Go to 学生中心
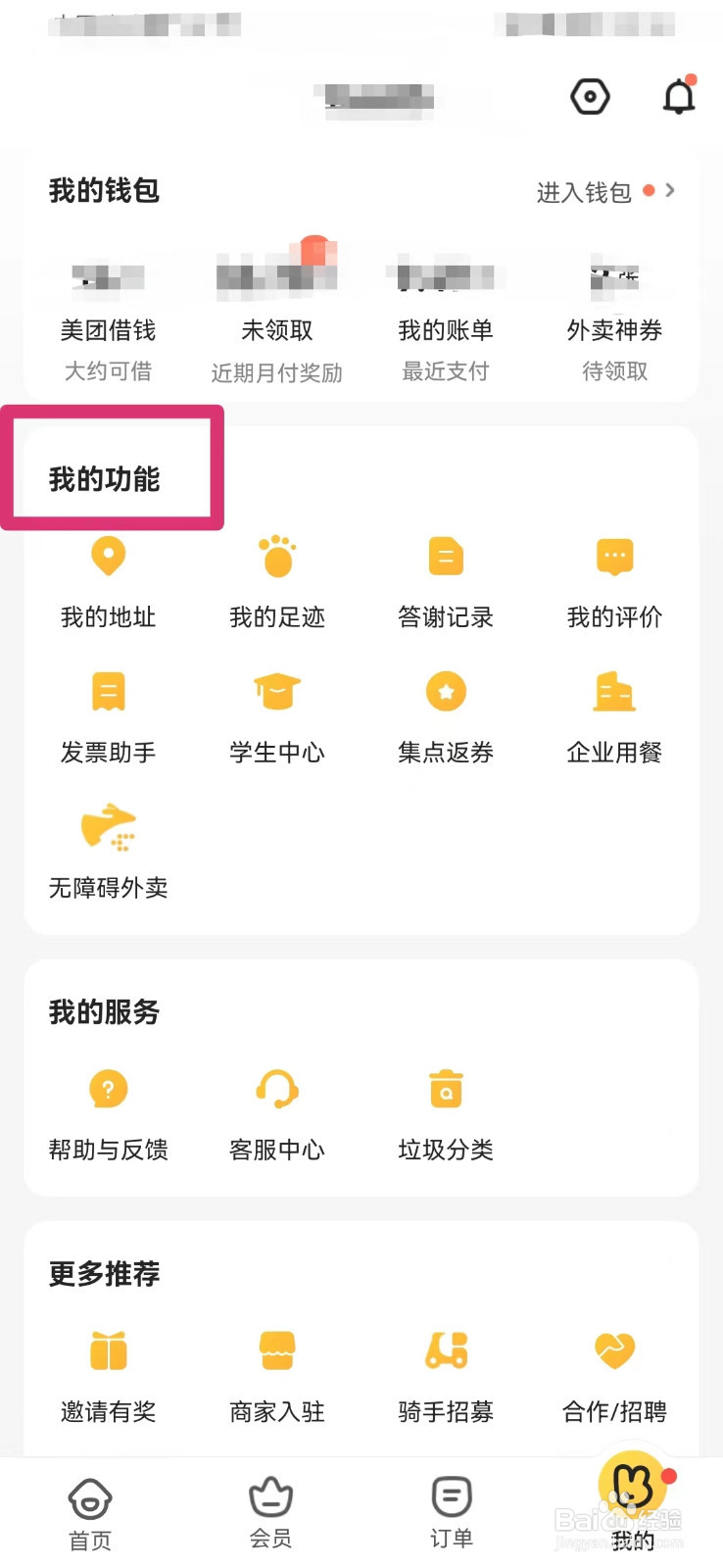The width and height of the screenshot is (723, 1568). (x=277, y=717)
